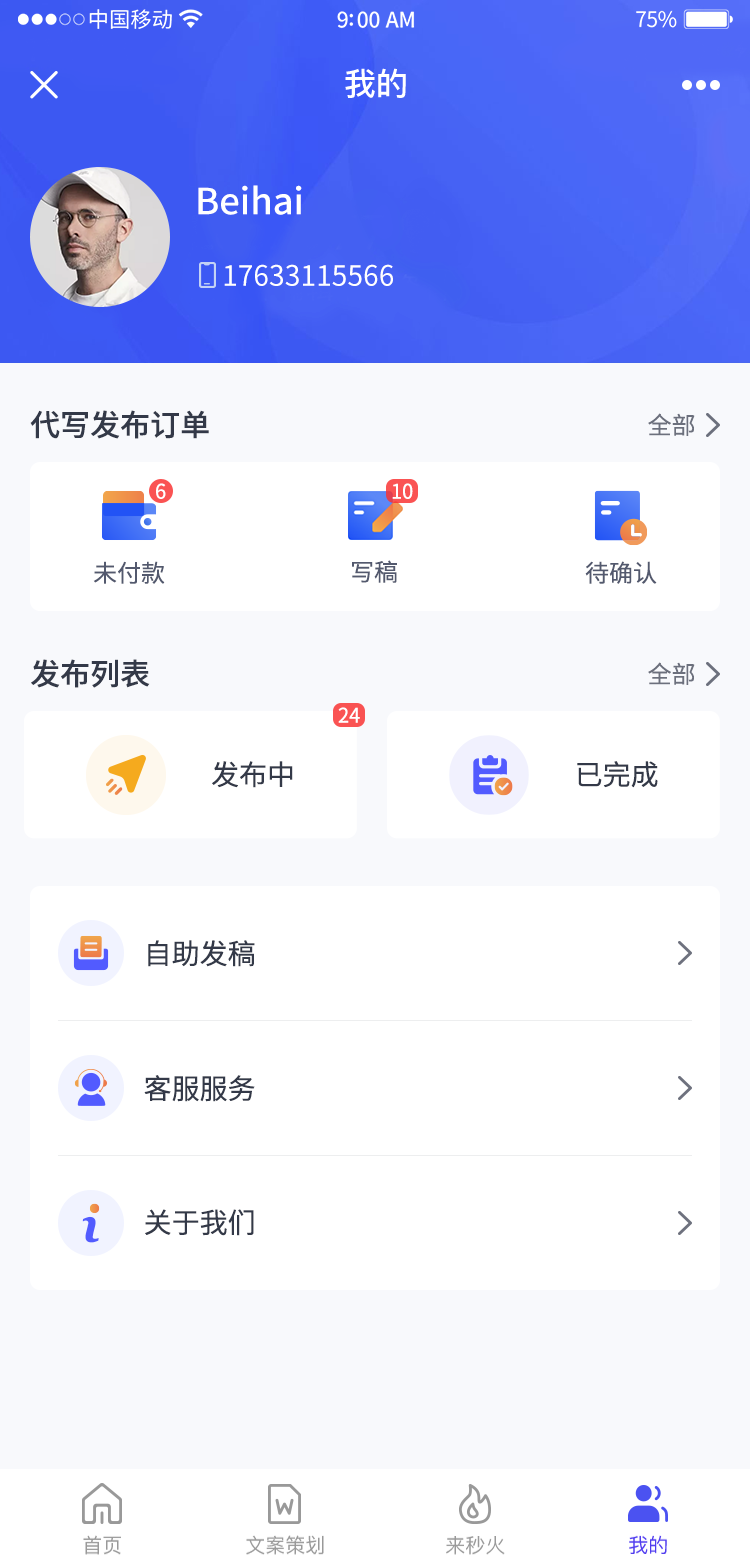Image resolution: width=750 pixels, height=1567 pixels.
Task: View 全部 for 发布列表
Action: pos(684,675)
